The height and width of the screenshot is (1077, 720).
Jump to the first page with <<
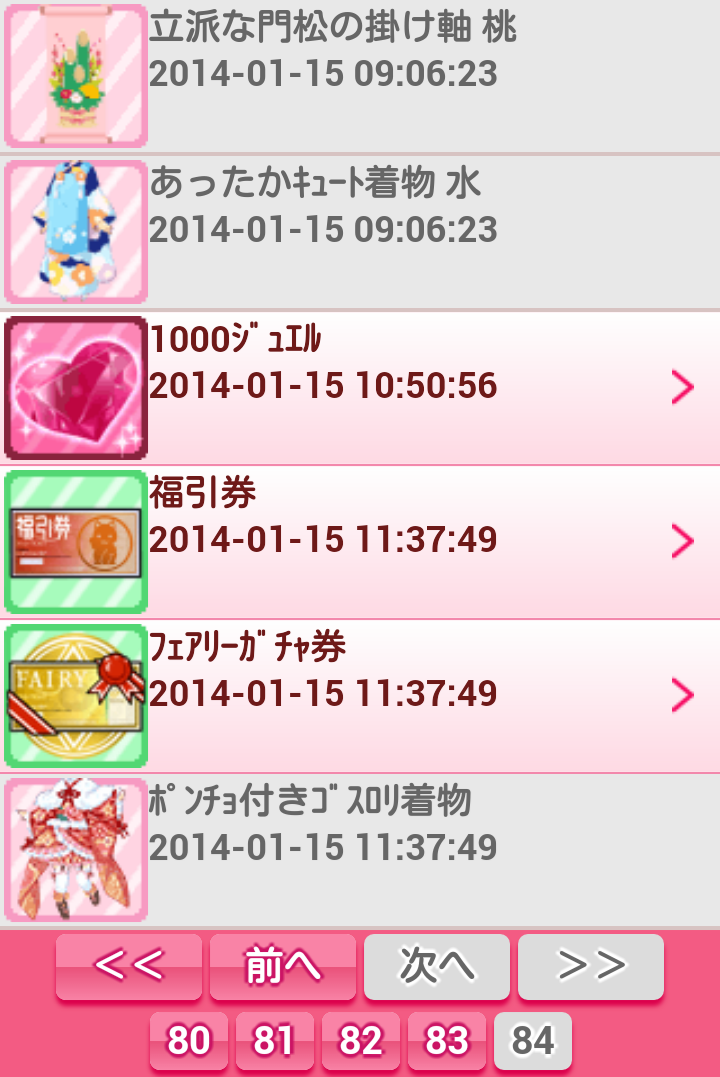tap(129, 966)
